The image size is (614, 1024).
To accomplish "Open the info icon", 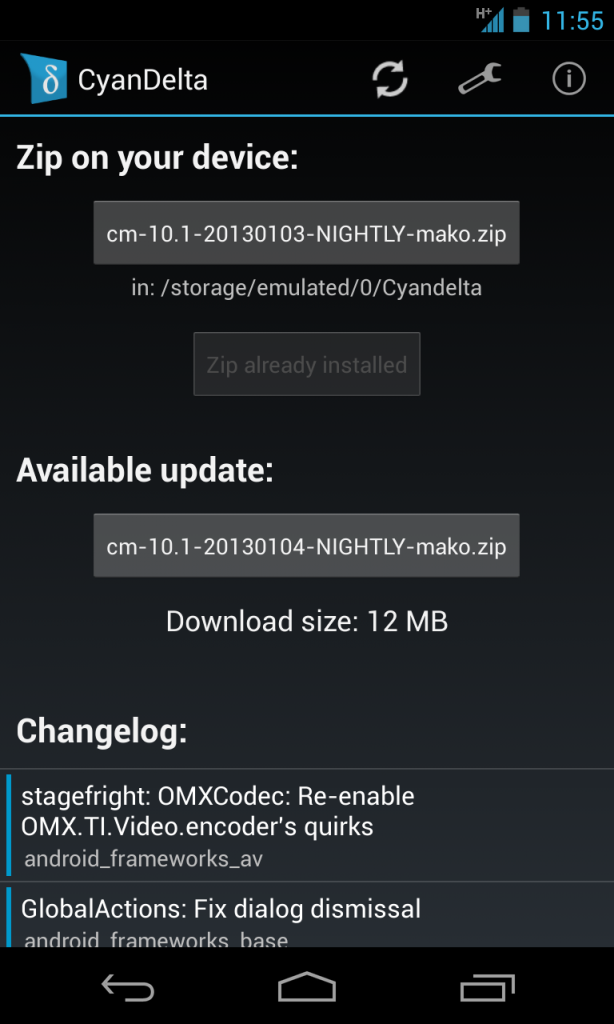I will tap(569, 80).
